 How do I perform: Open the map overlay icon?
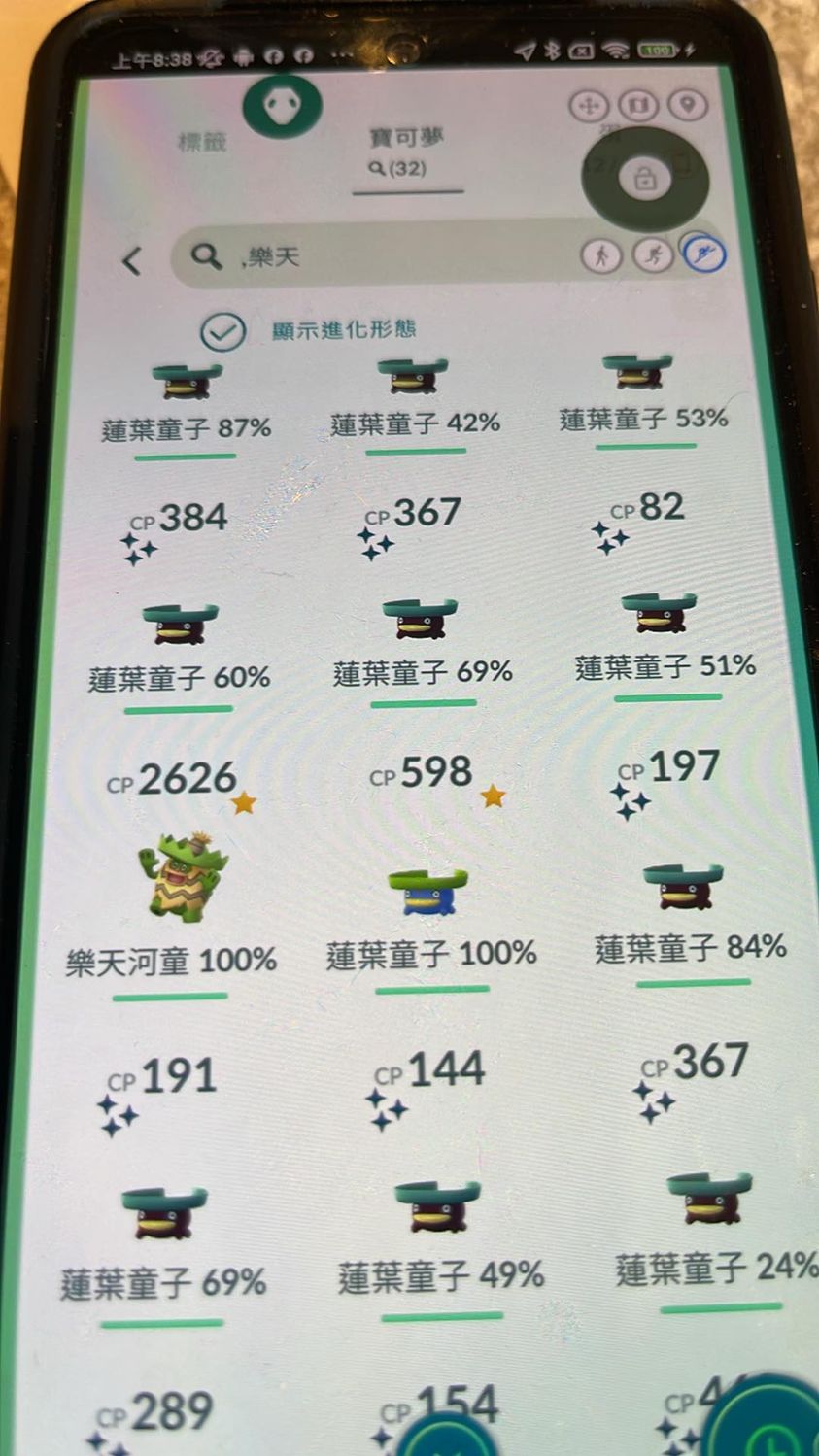(638, 105)
